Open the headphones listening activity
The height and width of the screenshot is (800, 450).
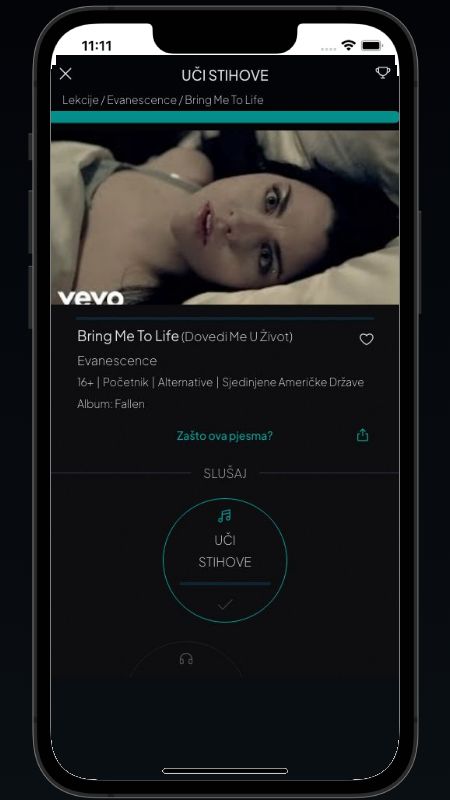[186, 659]
